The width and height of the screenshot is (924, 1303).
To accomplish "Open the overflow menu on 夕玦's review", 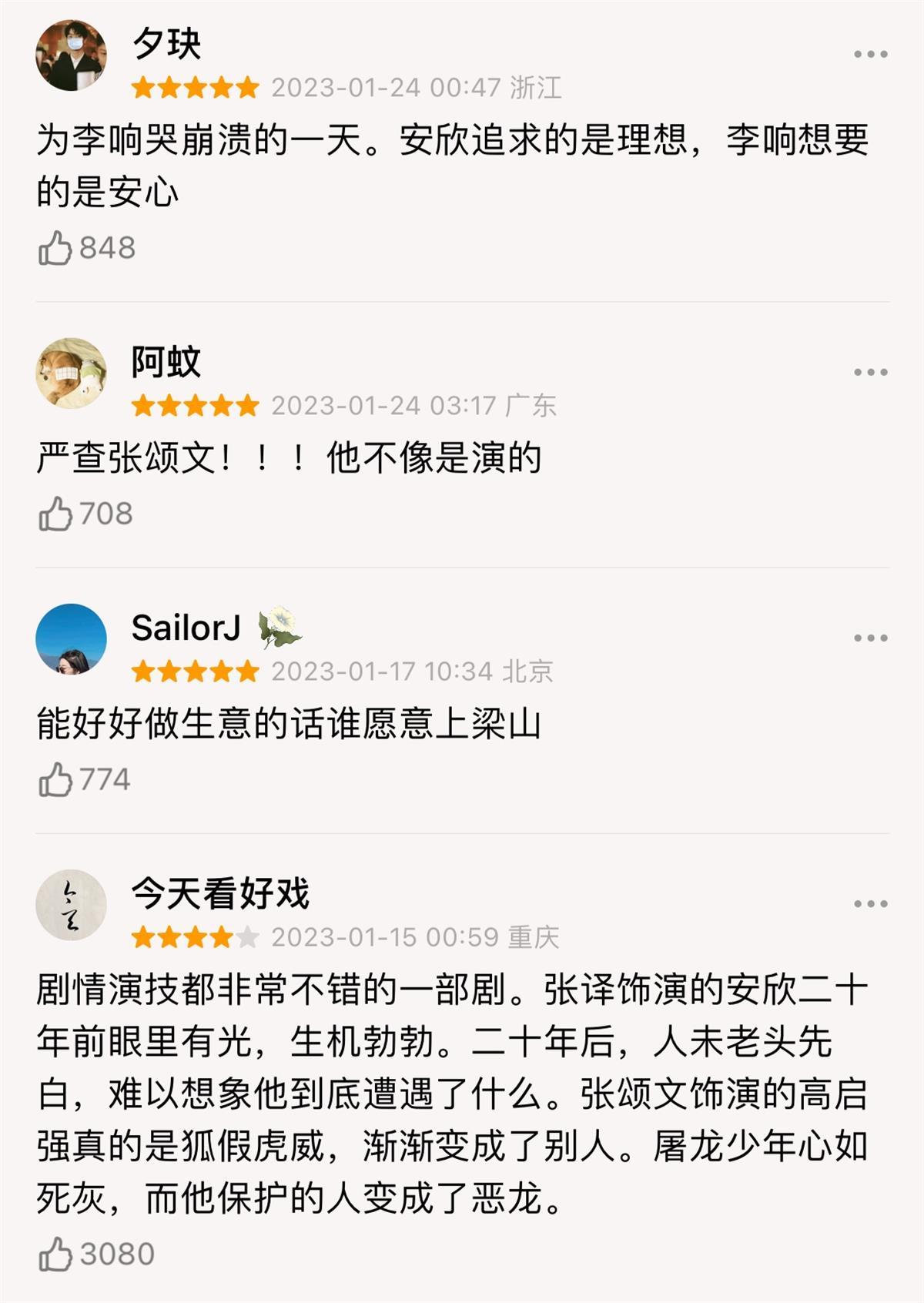I will (870, 55).
